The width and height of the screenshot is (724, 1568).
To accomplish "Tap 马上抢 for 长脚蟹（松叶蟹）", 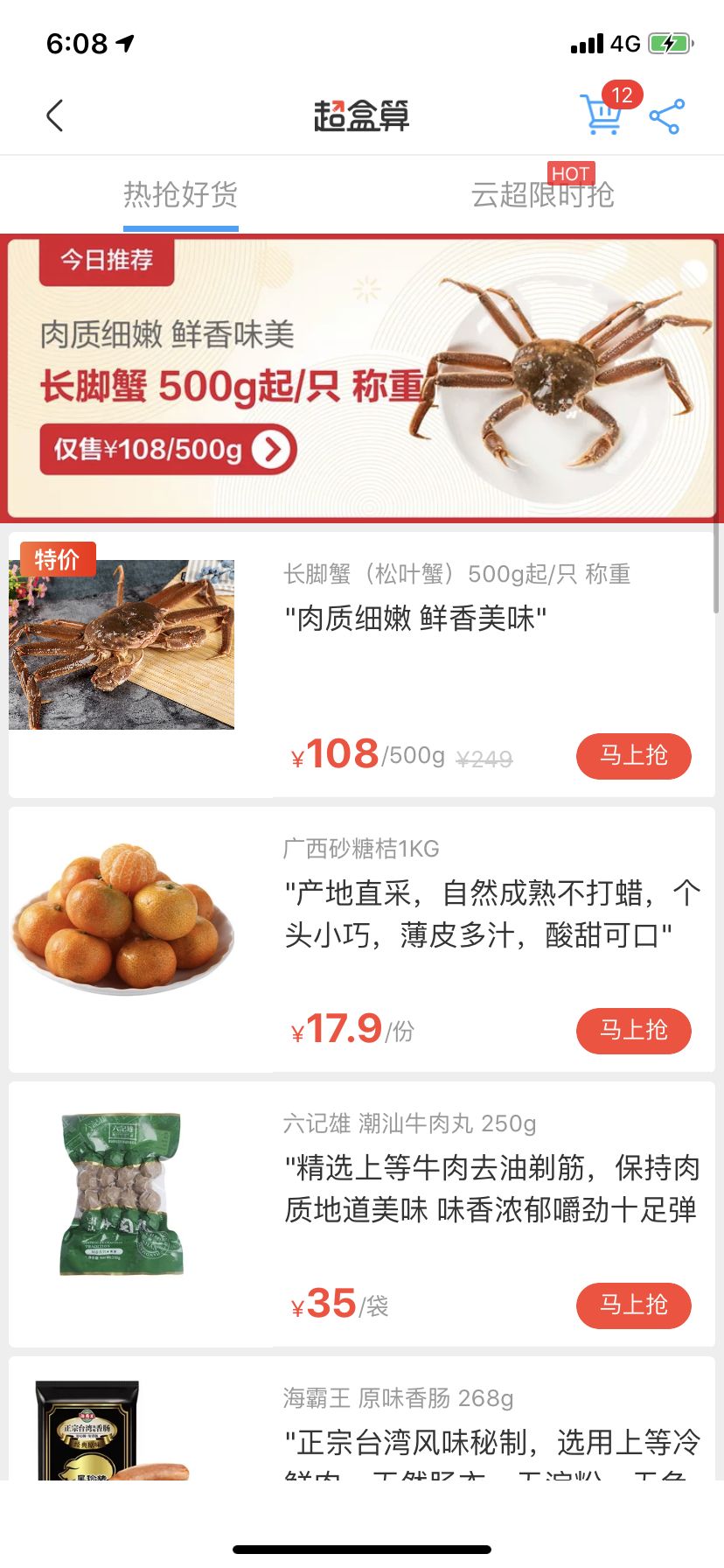I will [633, 755].
